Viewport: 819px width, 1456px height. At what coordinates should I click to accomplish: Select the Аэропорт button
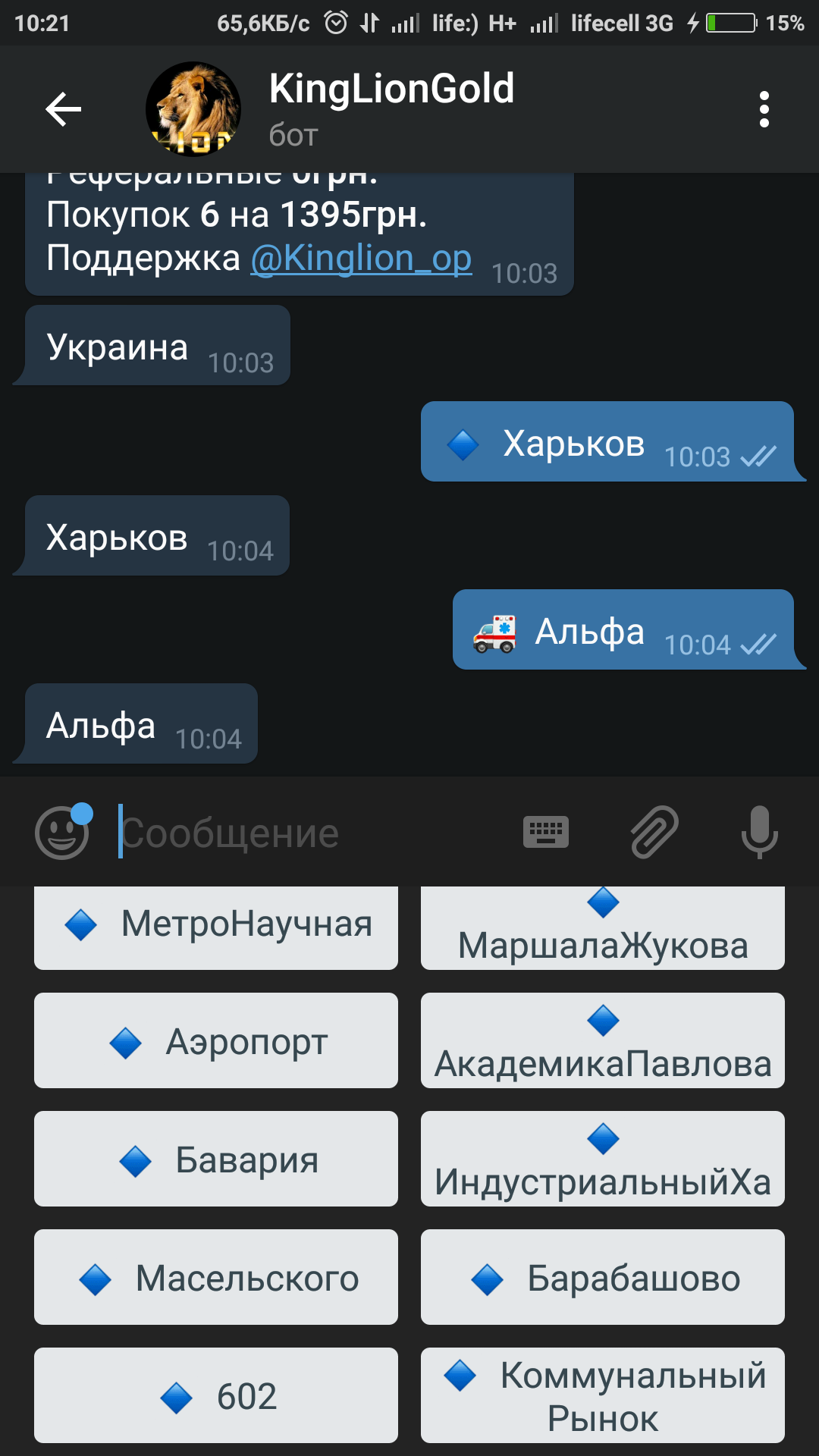216,1040
